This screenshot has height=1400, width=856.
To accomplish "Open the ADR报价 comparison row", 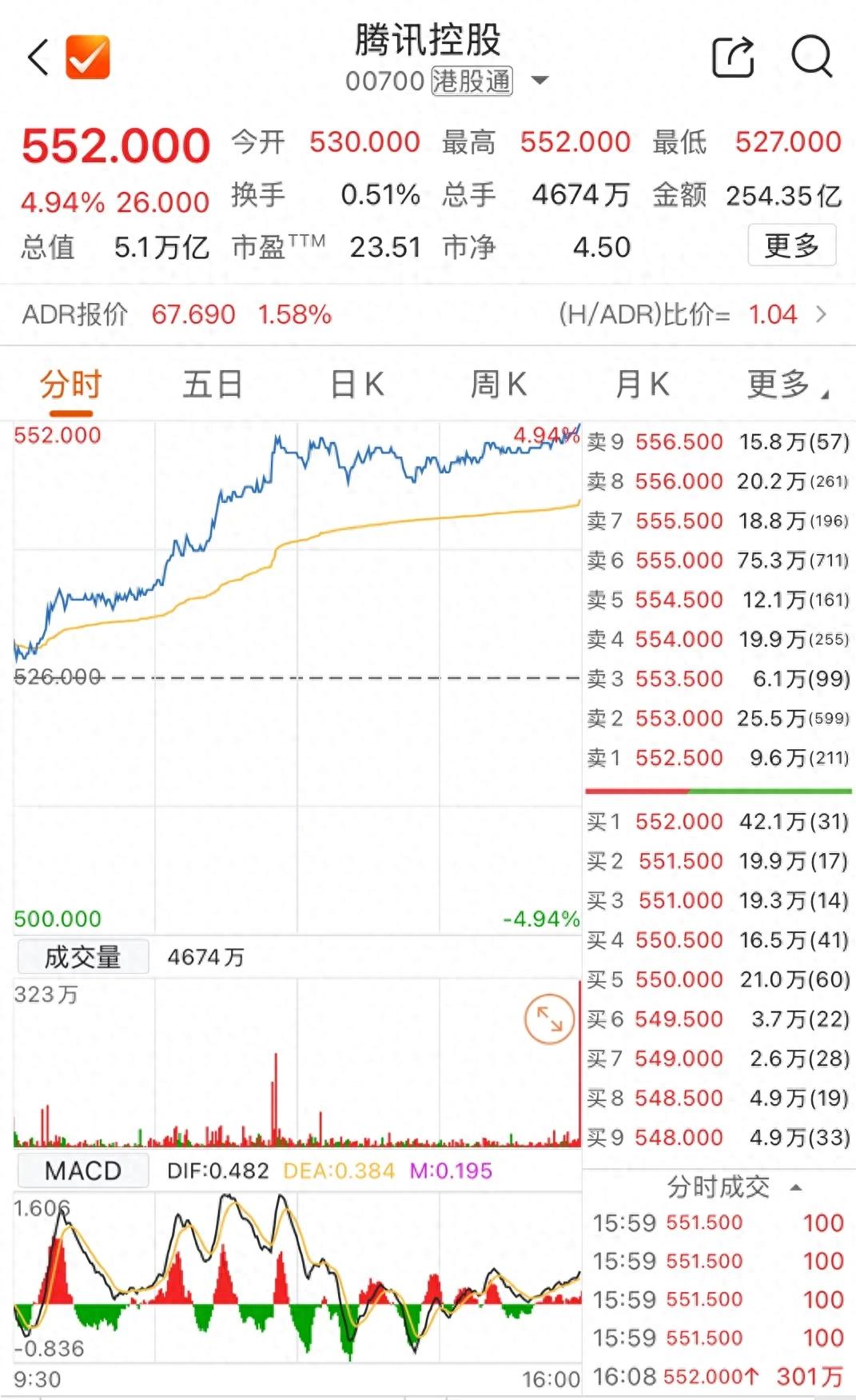I will [x=428, y=314].
